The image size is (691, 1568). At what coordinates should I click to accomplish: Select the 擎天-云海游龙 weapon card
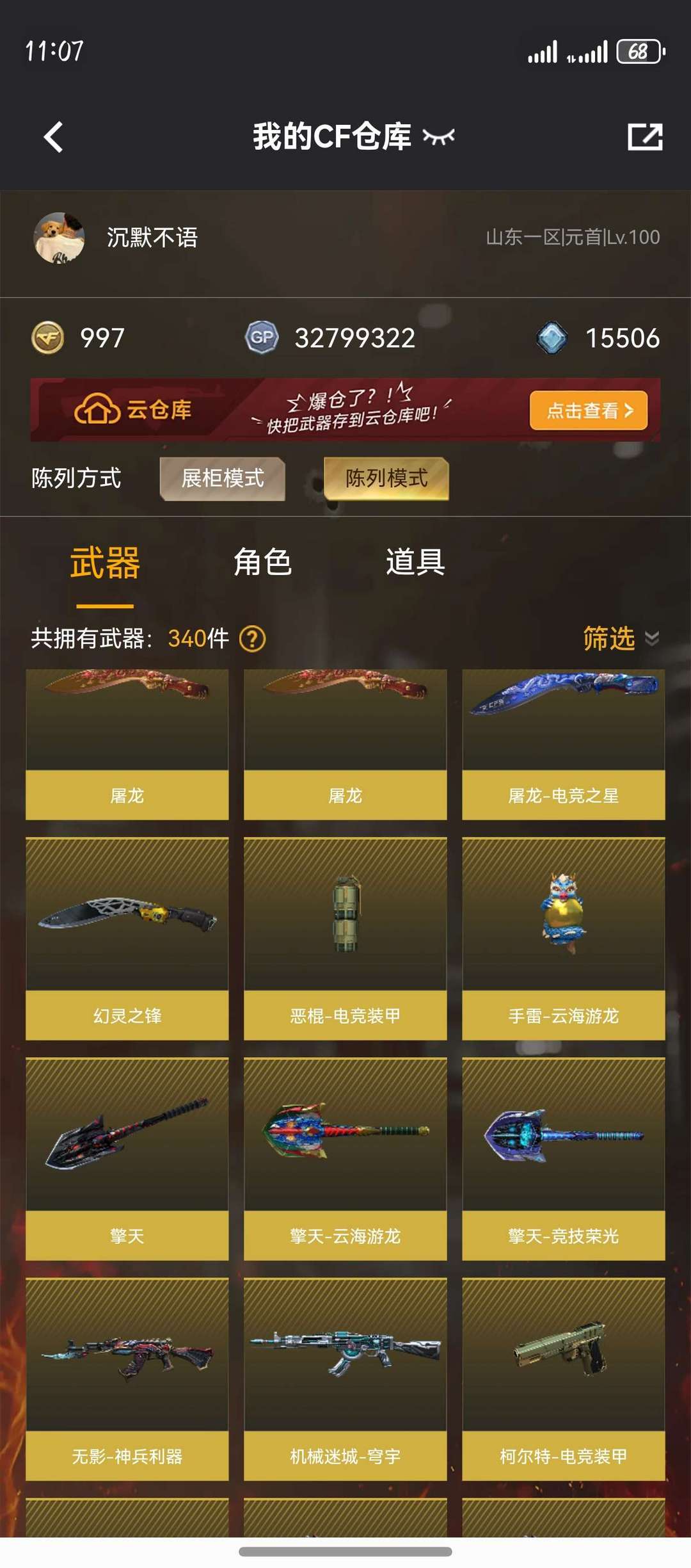[345, 1159]
